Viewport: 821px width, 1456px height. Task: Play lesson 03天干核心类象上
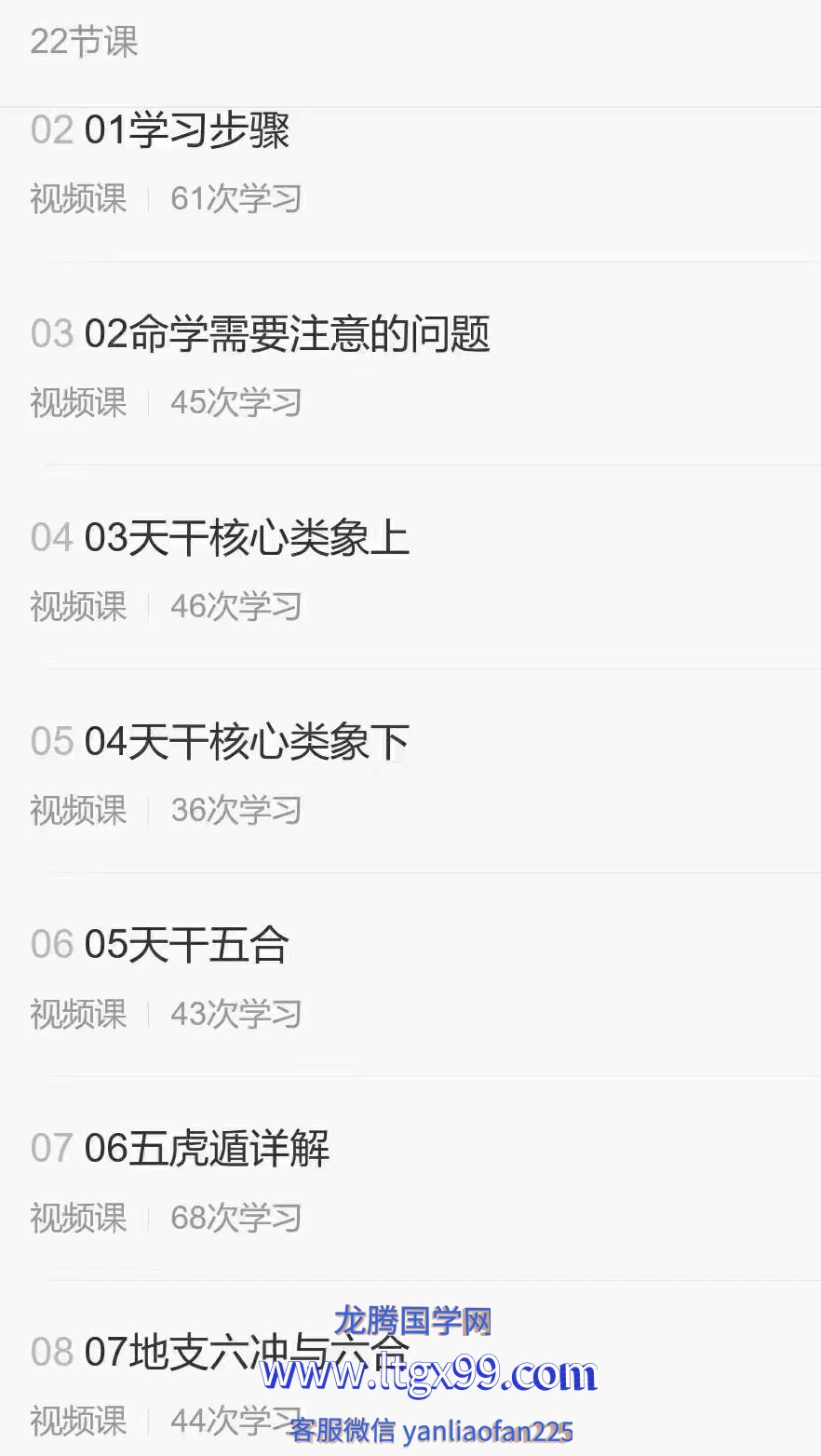point(410,568)
